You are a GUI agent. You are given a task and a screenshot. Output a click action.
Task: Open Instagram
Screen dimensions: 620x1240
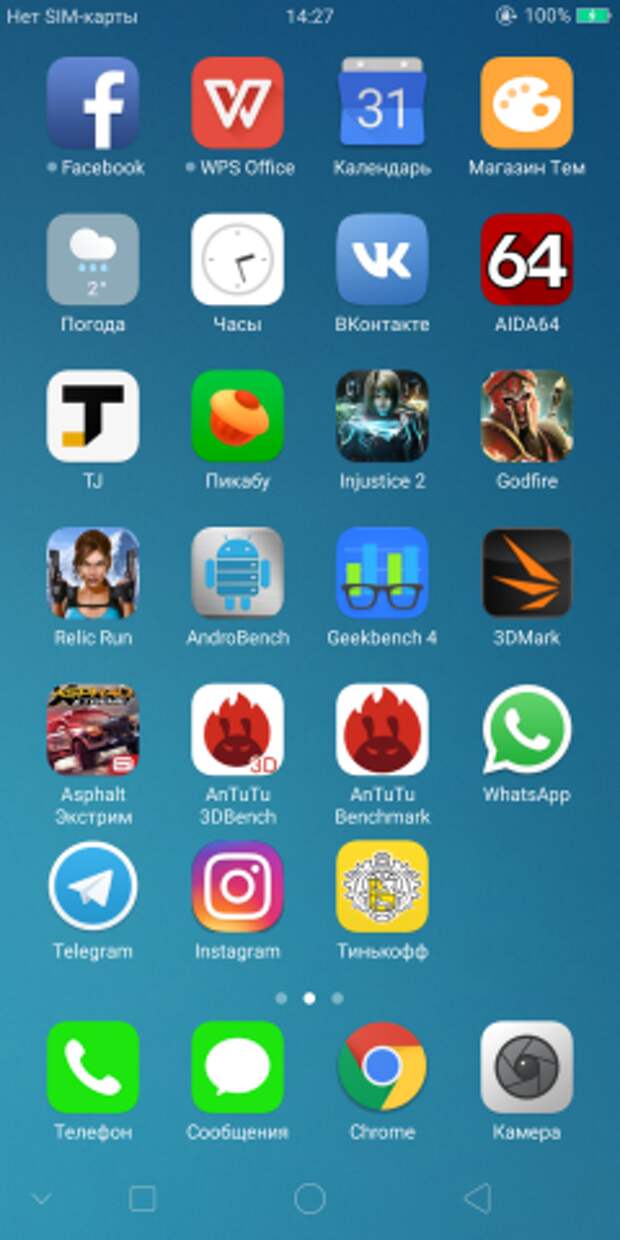(237, 887)
